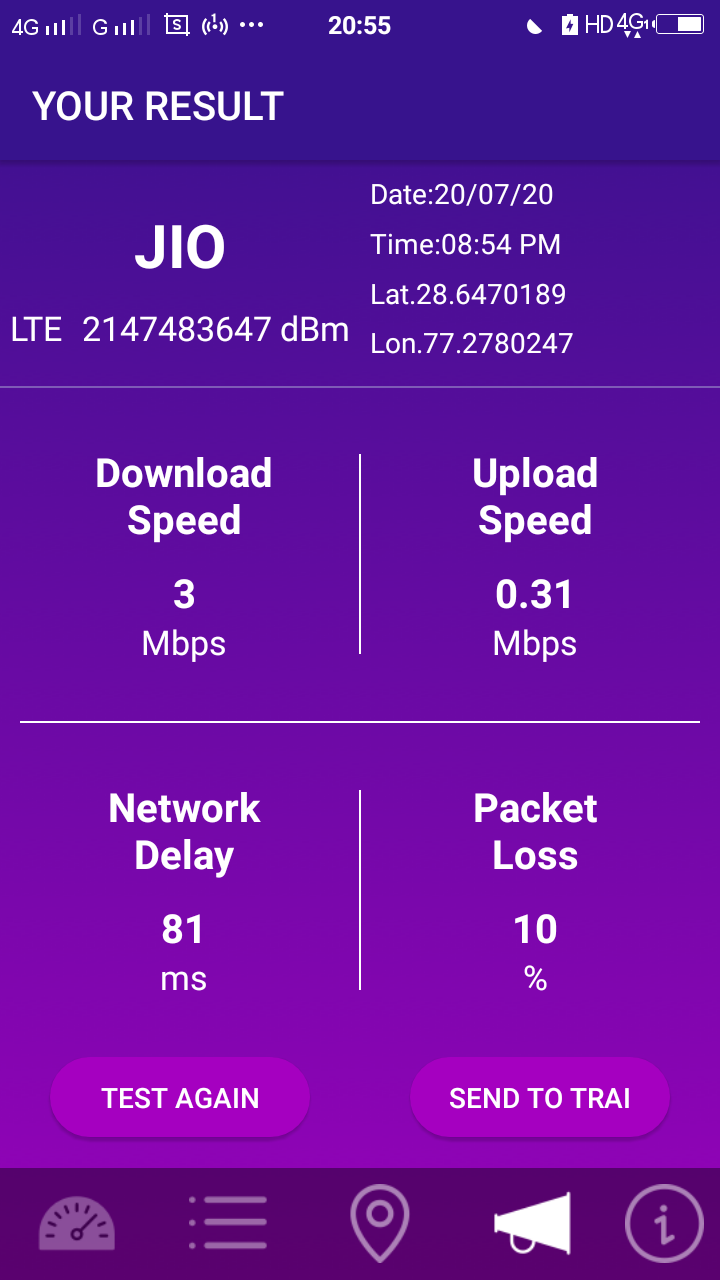The image size is (720, 1280).
Task: Send the result to TRAI
Action: click(x=539, y=1098)
